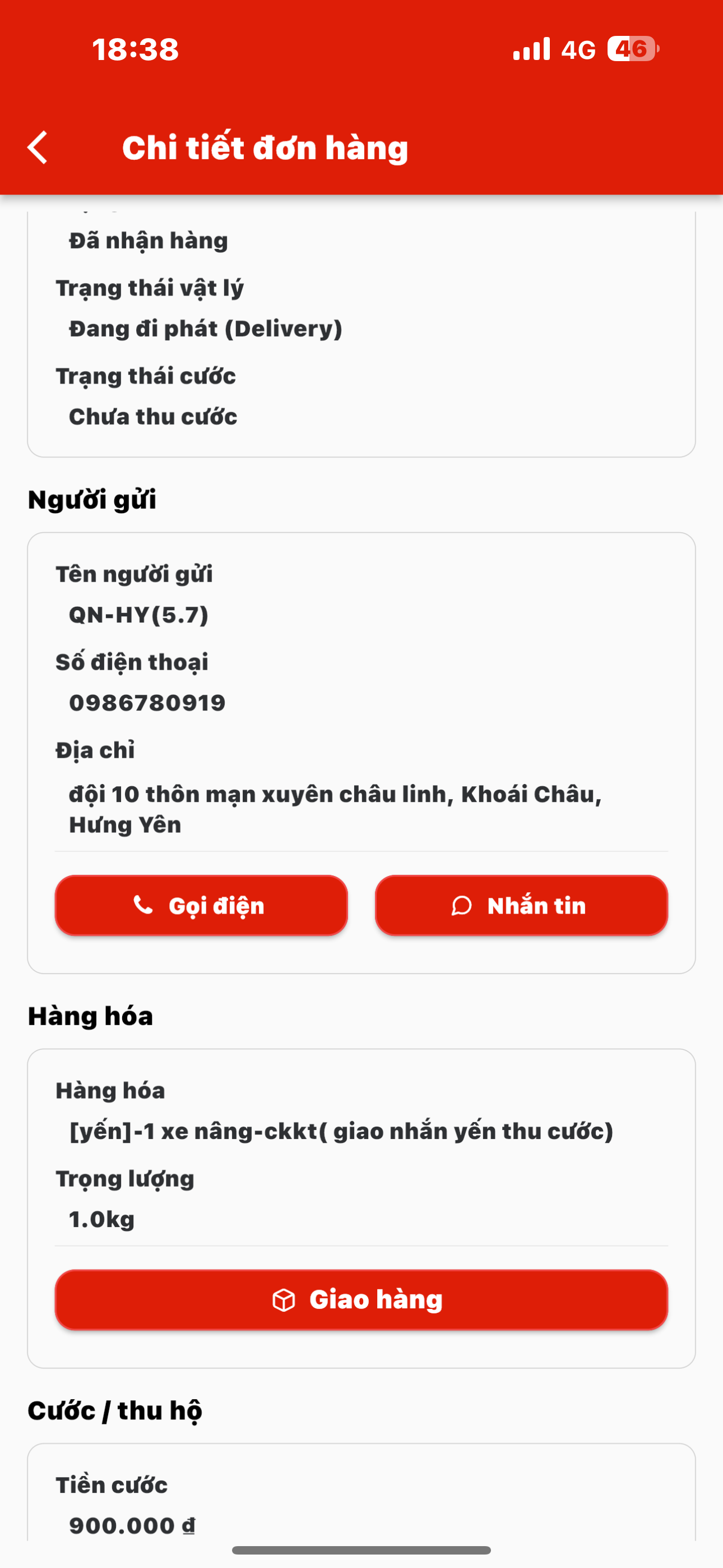Call the sender with Gọi điện
The image size is (723, 1568).
[x=201, y=905]
